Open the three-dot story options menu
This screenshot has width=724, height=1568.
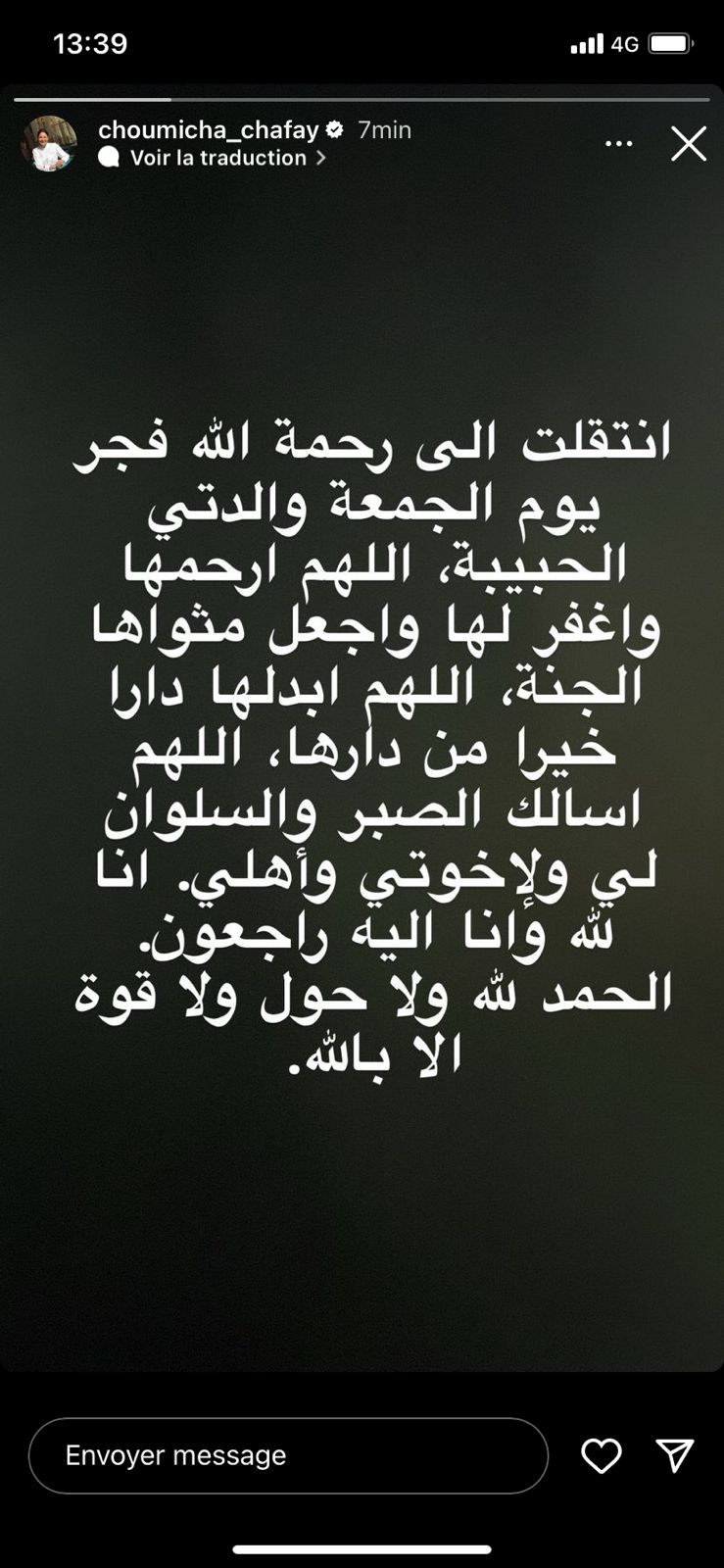click(x=618, y=144)
